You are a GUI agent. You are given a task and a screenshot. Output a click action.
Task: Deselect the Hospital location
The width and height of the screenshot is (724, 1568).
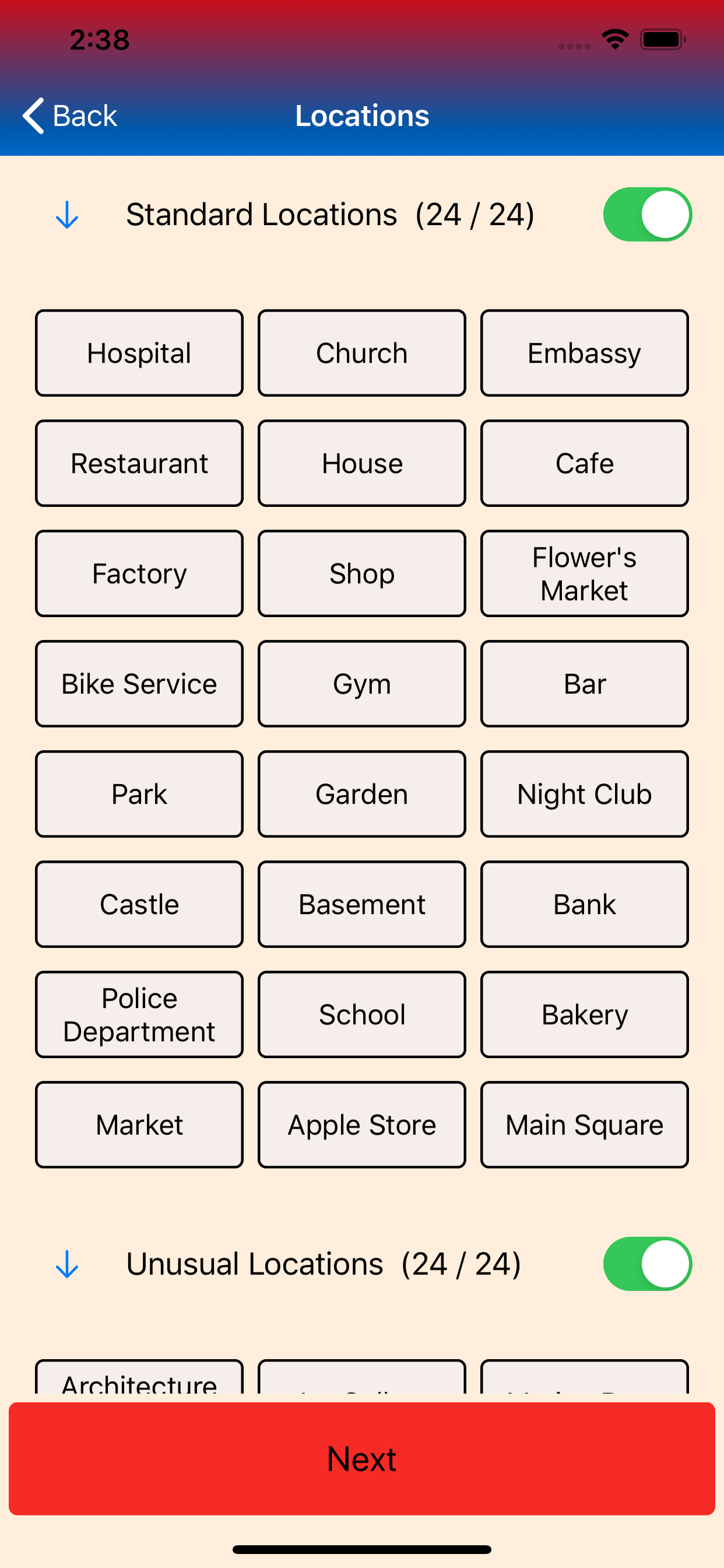point(139,353)
